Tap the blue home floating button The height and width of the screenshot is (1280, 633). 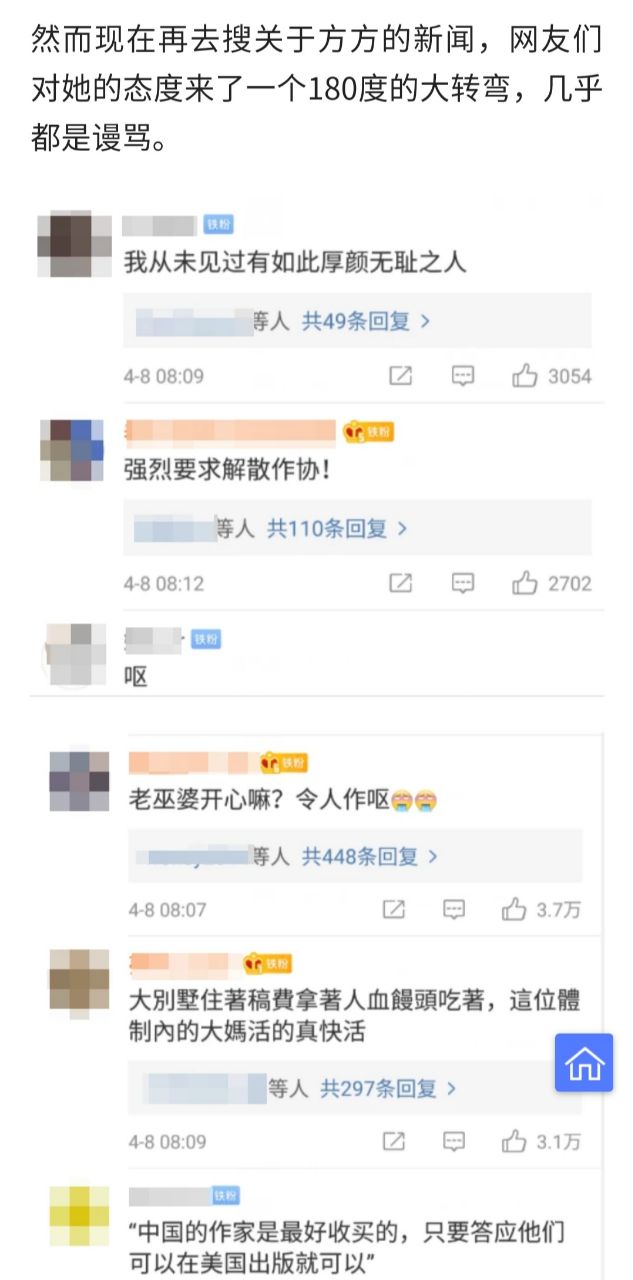584,1063
